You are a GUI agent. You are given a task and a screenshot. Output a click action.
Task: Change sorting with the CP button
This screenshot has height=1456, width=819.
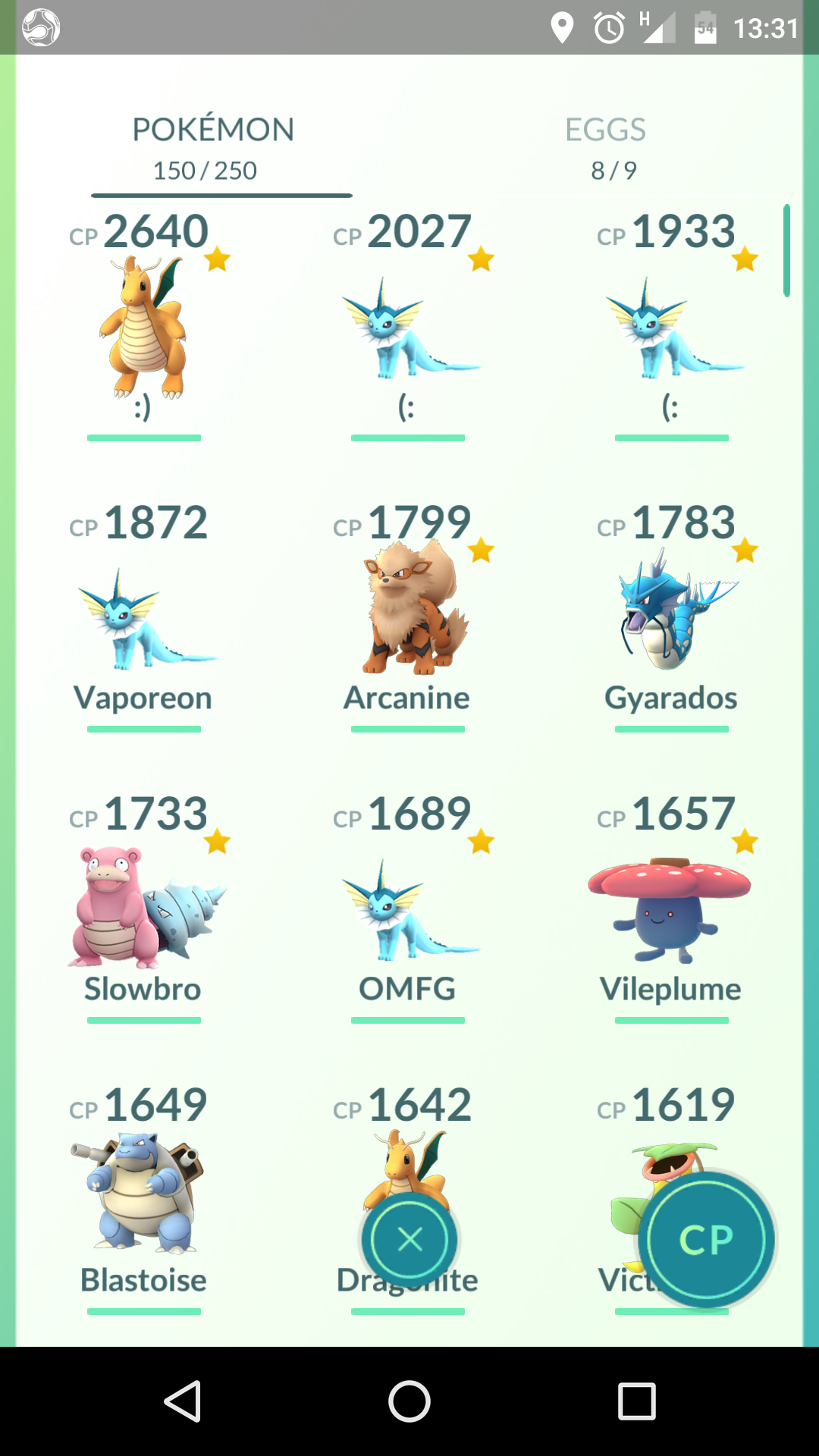tap(707, 1240)
